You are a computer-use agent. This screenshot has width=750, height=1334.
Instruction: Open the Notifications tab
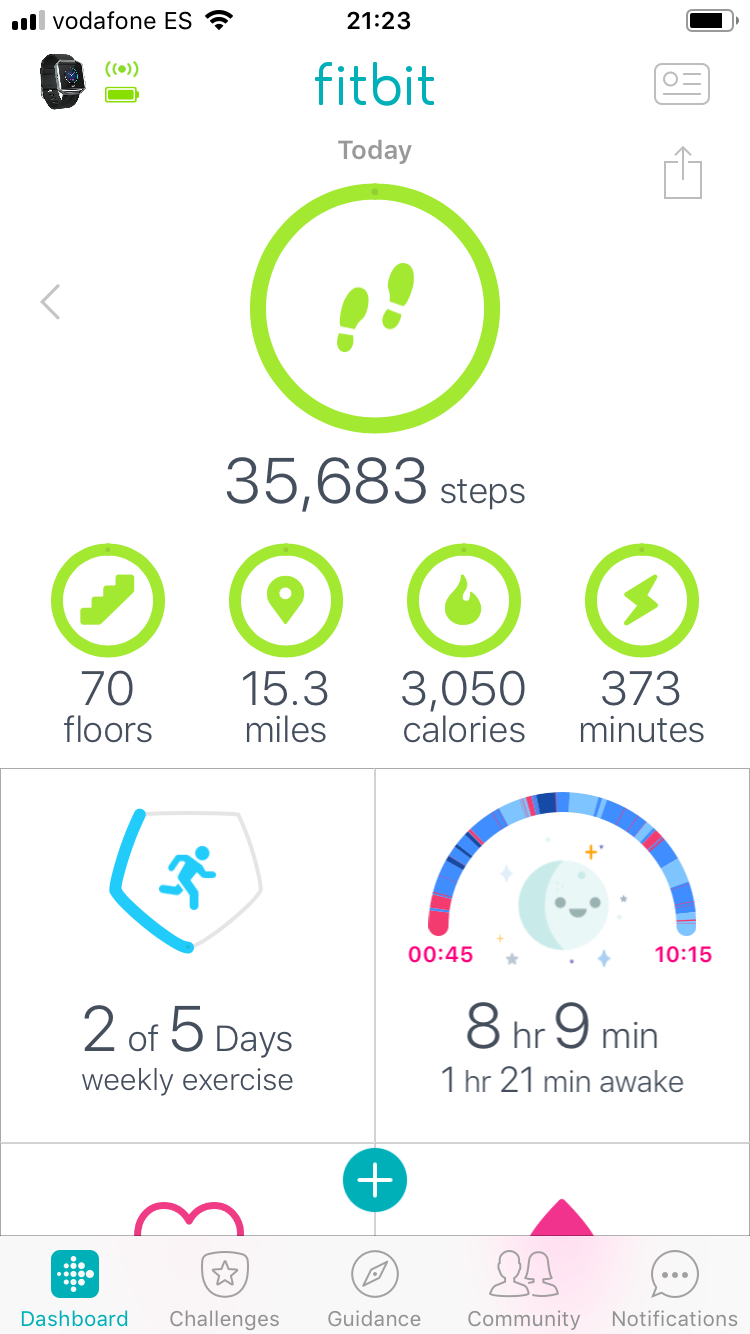tap(675, 1289)
